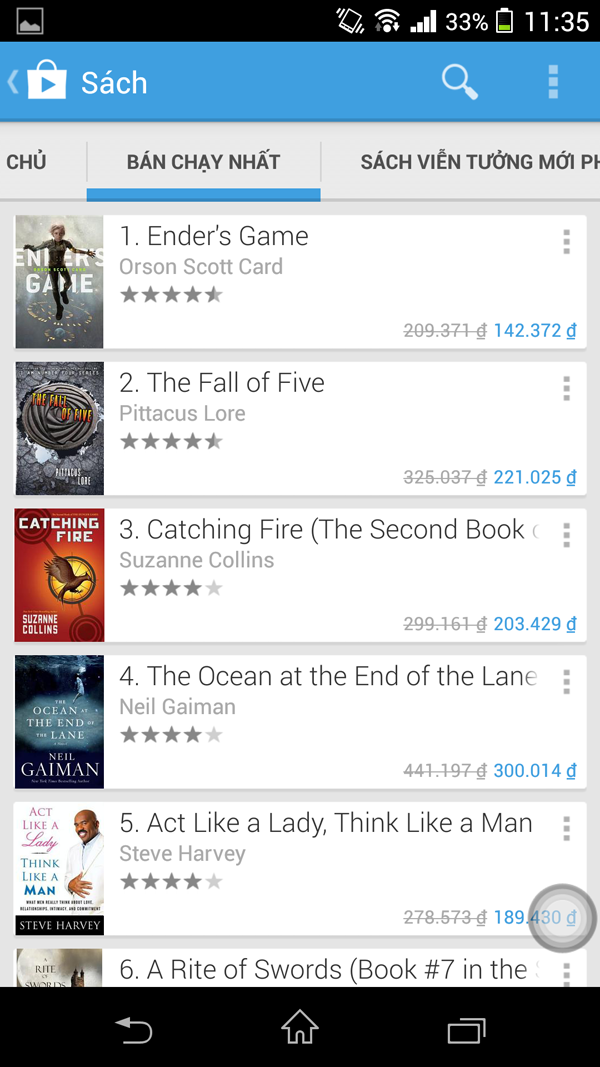Tap the system back button
600x1067 pixels.
(133, 1028)
